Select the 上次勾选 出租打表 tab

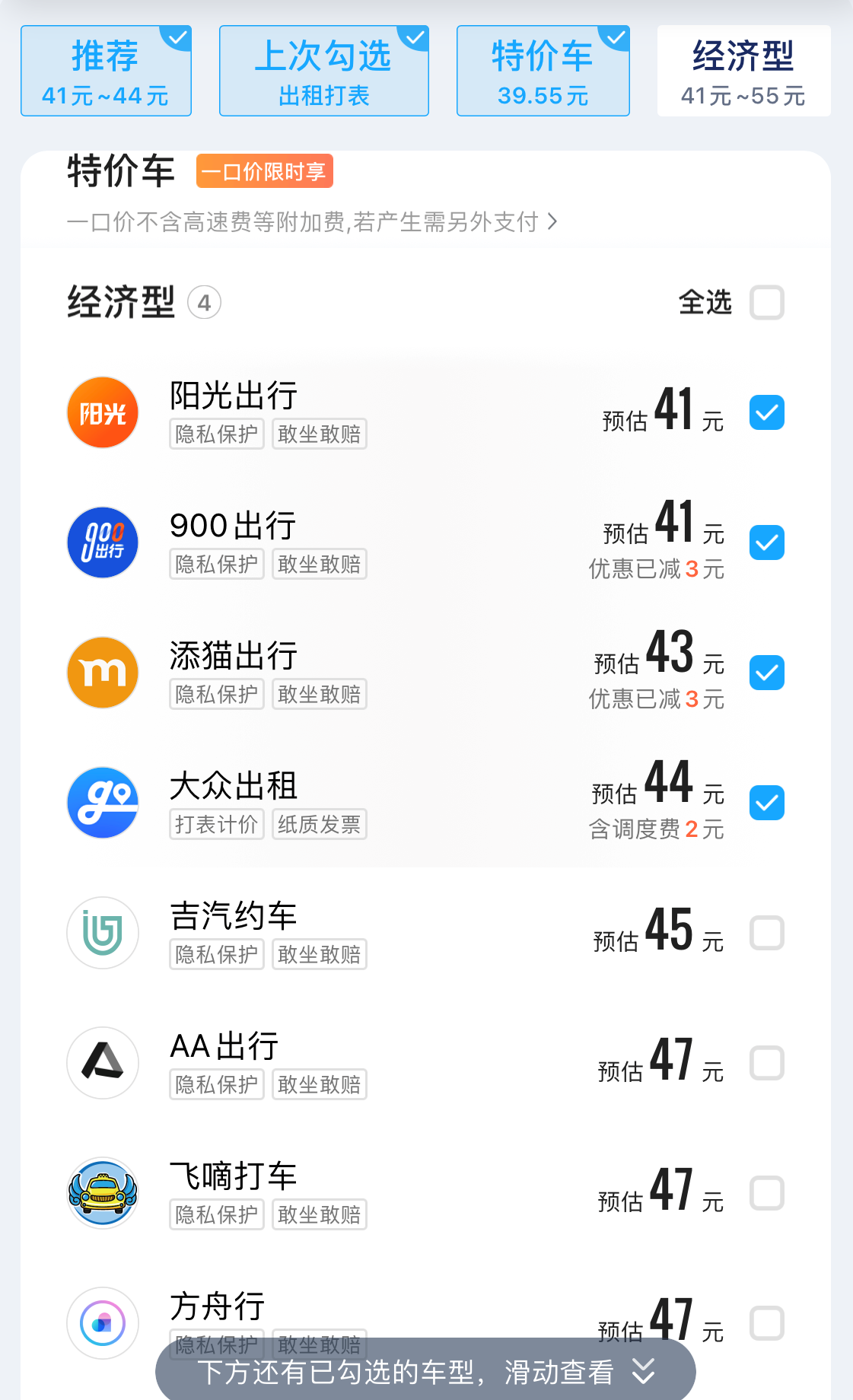tap(323, 71)
